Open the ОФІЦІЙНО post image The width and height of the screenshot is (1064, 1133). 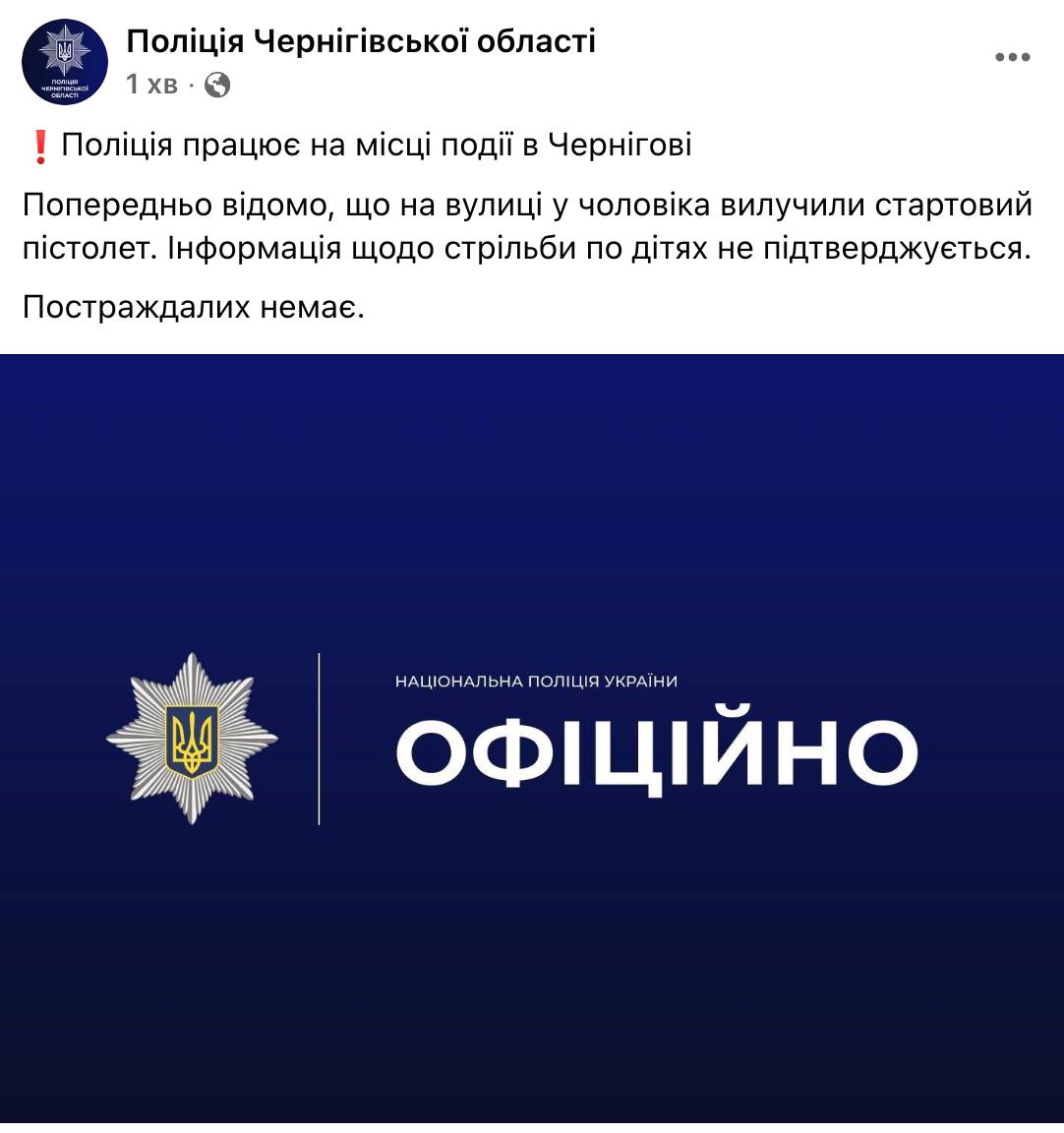[x=531, y=738]
